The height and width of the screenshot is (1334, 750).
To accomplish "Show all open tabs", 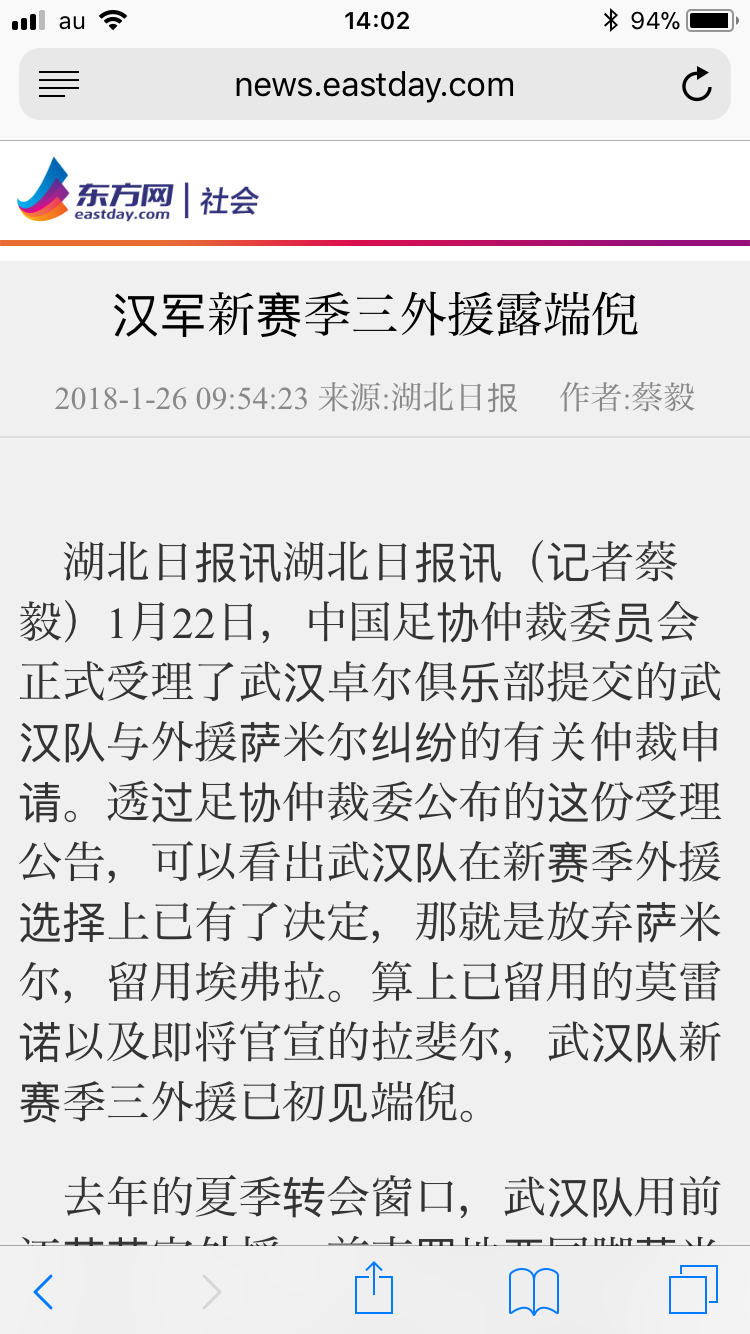I will (x=693, y=1291).
